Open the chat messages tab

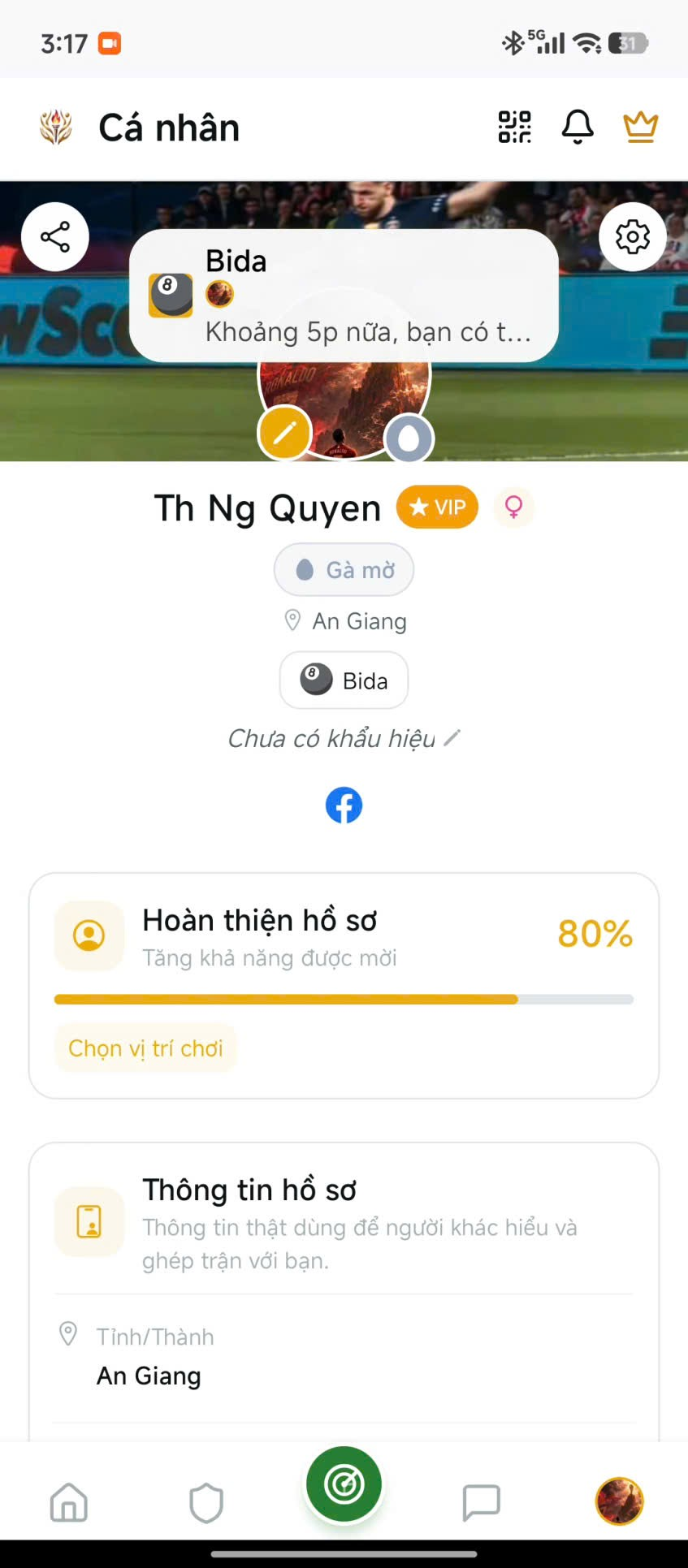coord(481,1502)
